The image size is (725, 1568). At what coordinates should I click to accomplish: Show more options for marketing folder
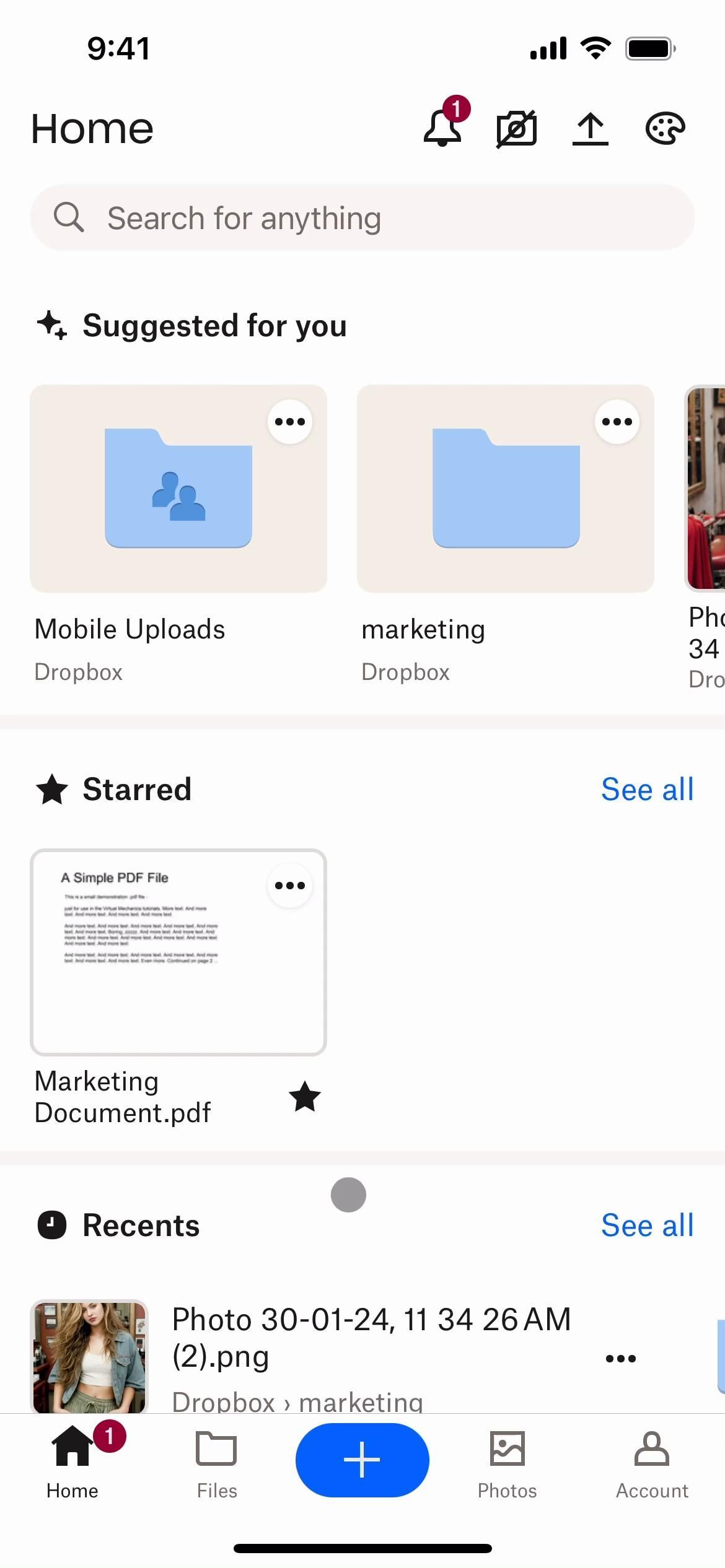(617, 422)
